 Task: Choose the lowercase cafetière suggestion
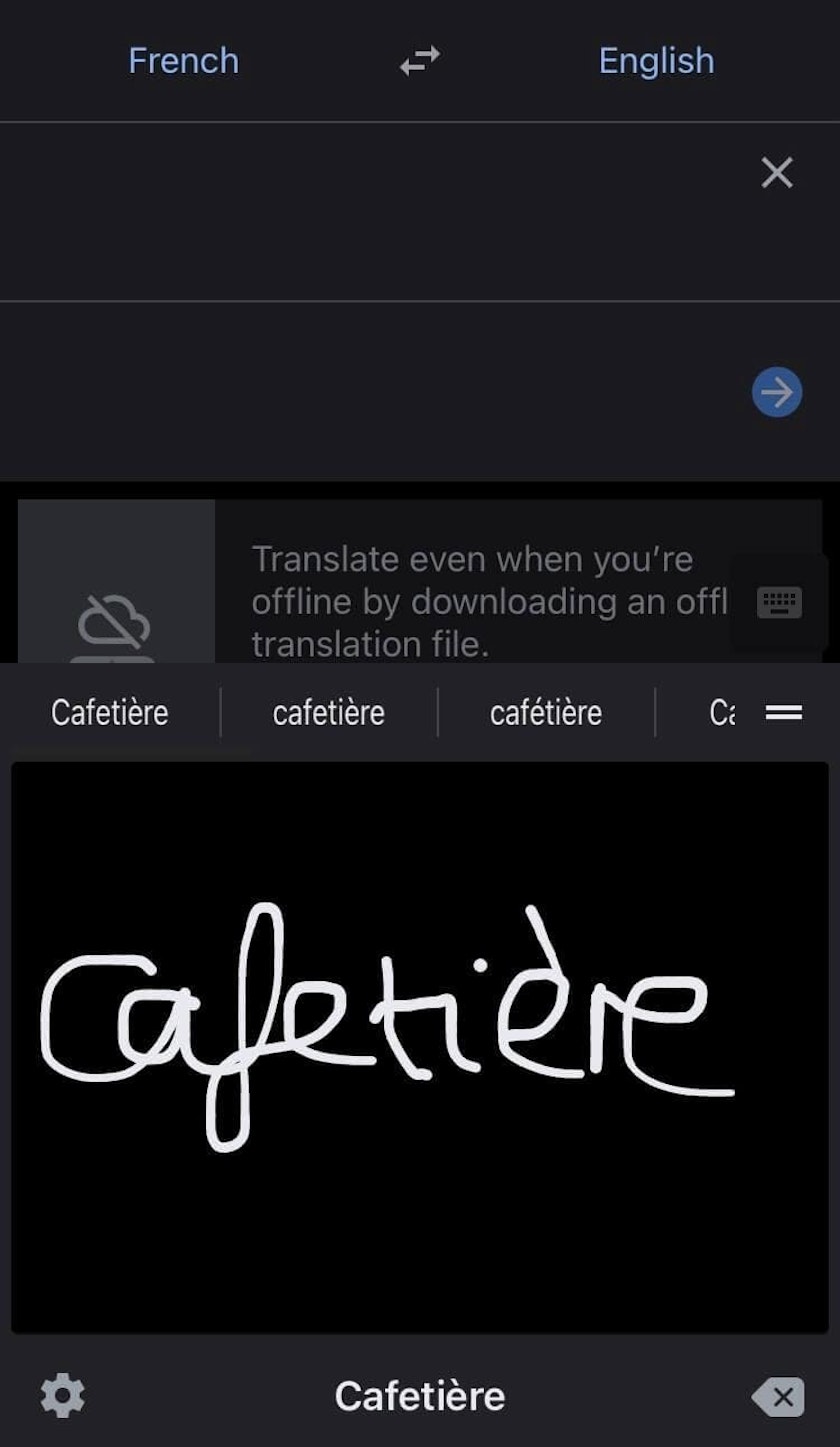pyautogui.click(x=328, y=713)
